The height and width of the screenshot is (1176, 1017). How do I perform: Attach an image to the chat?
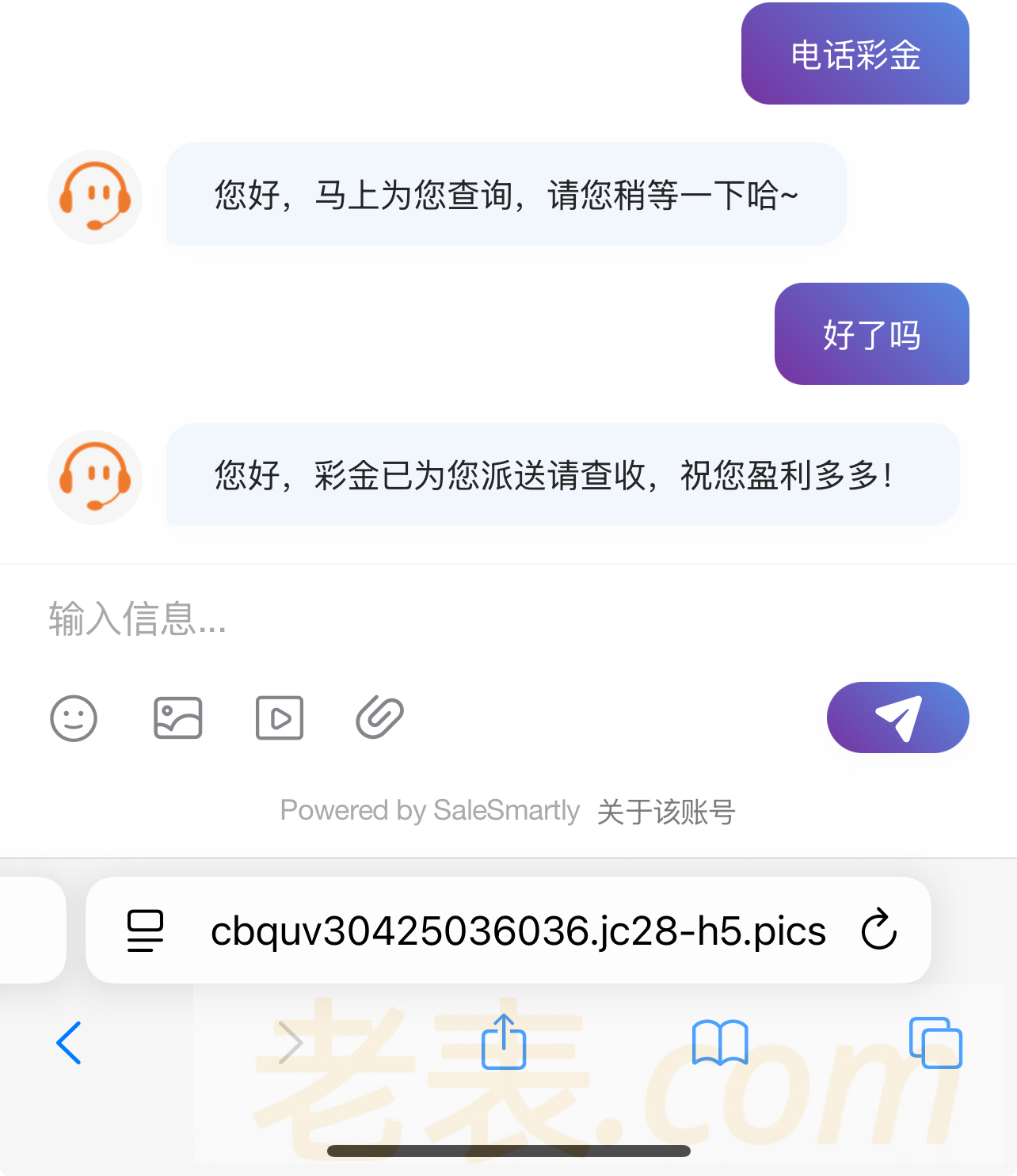(178, 718)
